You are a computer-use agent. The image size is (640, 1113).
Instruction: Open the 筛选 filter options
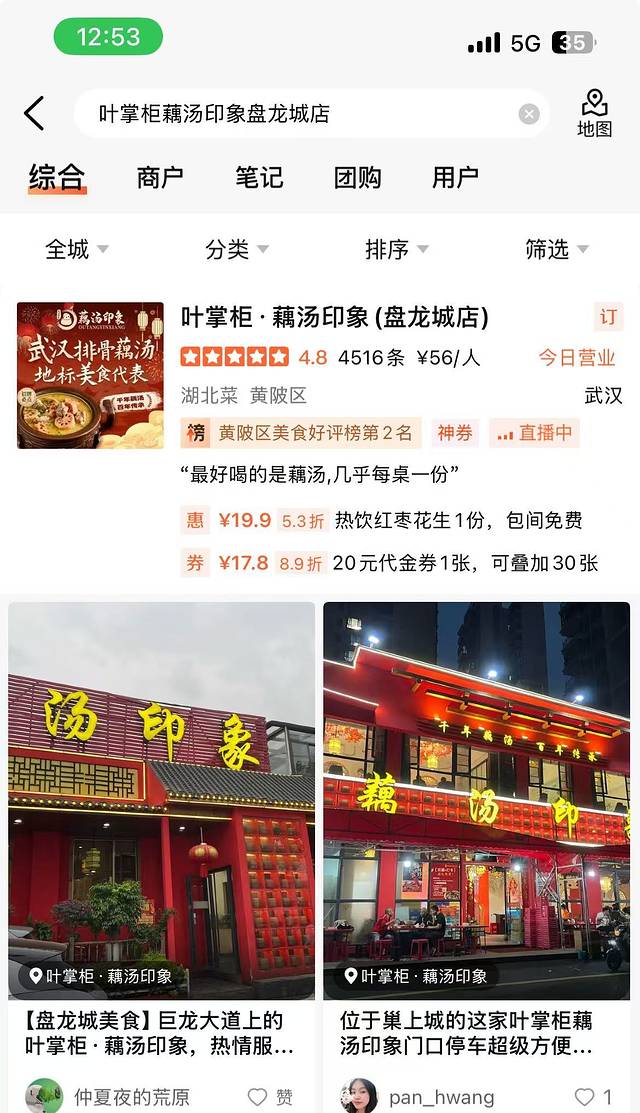[557, 249]
